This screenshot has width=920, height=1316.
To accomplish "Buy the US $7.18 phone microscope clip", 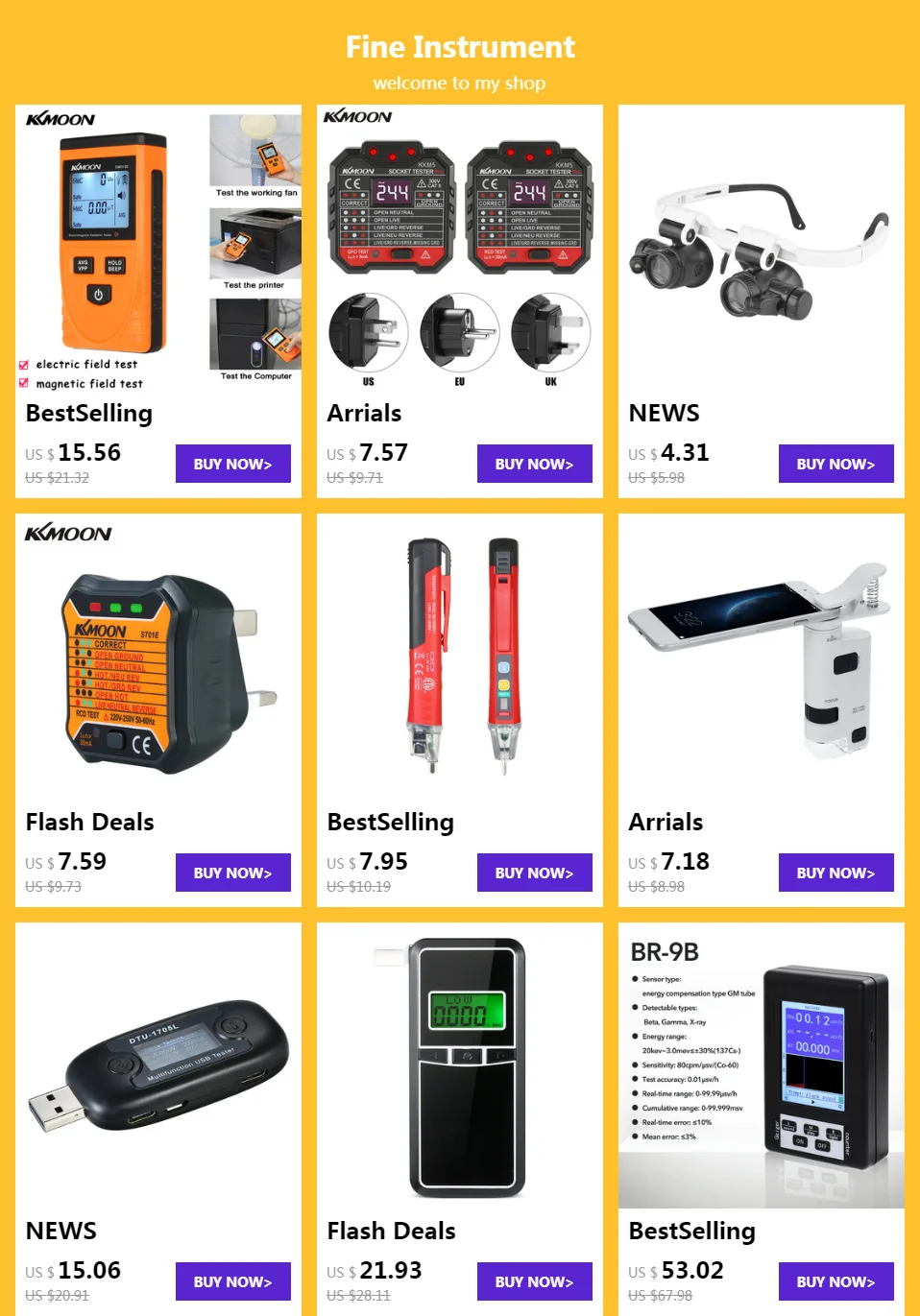I will [x=835, y=873].
